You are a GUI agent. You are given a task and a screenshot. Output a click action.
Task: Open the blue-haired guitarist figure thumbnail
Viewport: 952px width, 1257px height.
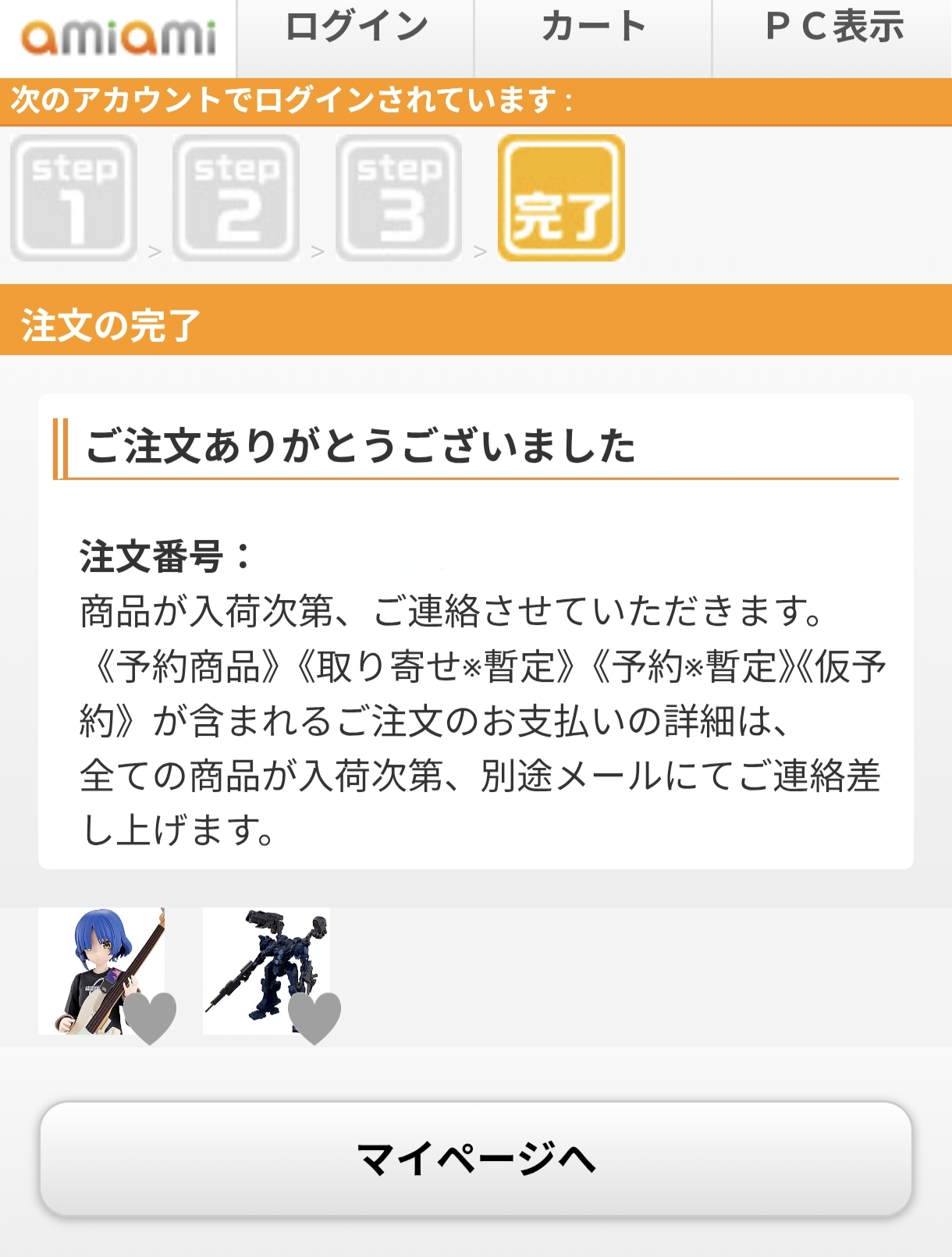coord(92,961)
